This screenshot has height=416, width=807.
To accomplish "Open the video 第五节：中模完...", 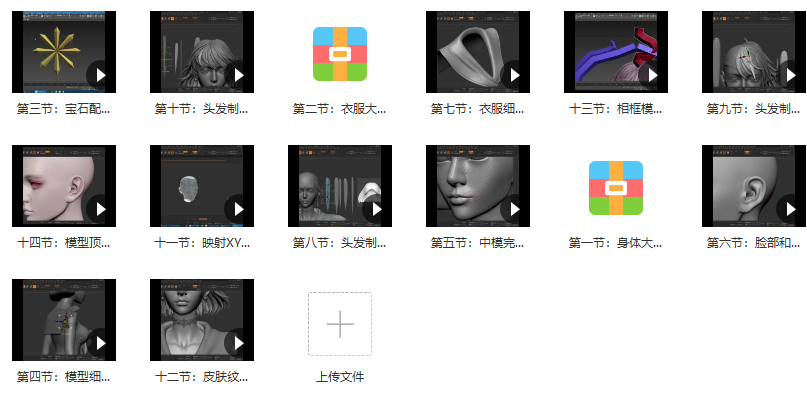I will pyautogui.click(x=477, y=186).
